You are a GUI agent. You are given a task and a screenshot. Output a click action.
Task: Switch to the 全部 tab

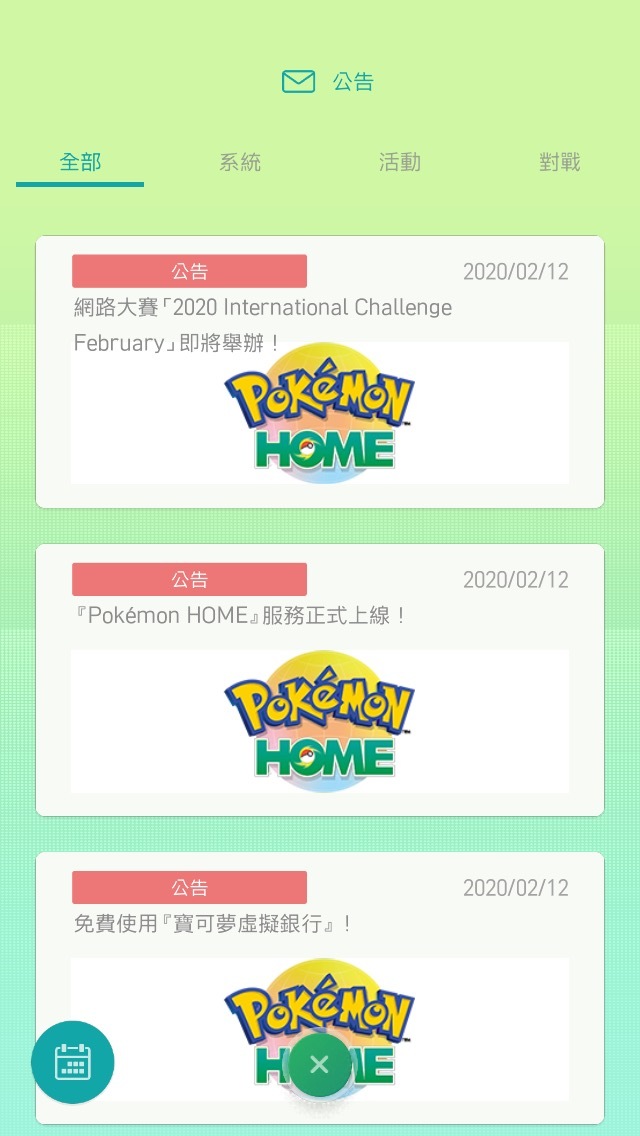click(x=80, y=162)
